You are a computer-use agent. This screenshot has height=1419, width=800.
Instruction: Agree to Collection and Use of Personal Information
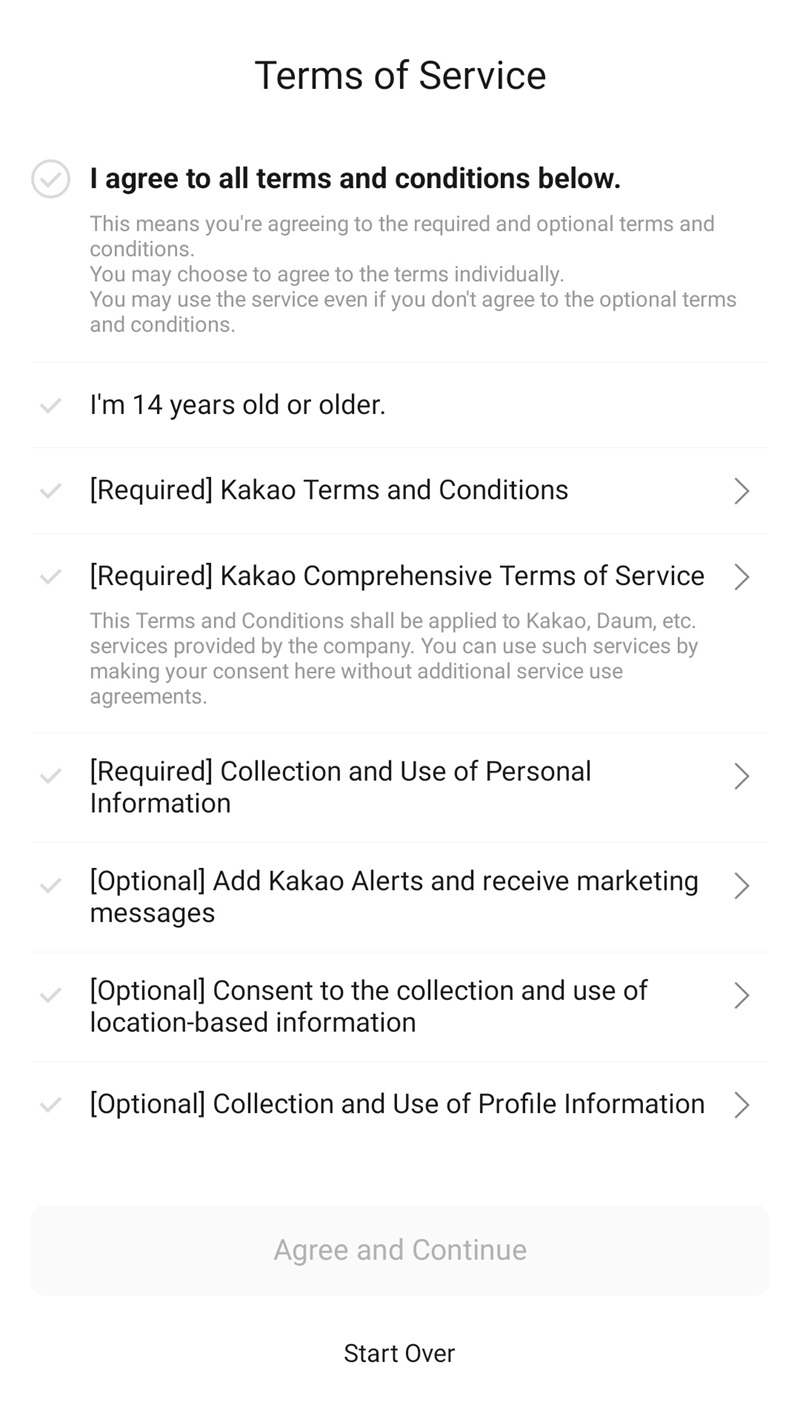coord(50,776)
